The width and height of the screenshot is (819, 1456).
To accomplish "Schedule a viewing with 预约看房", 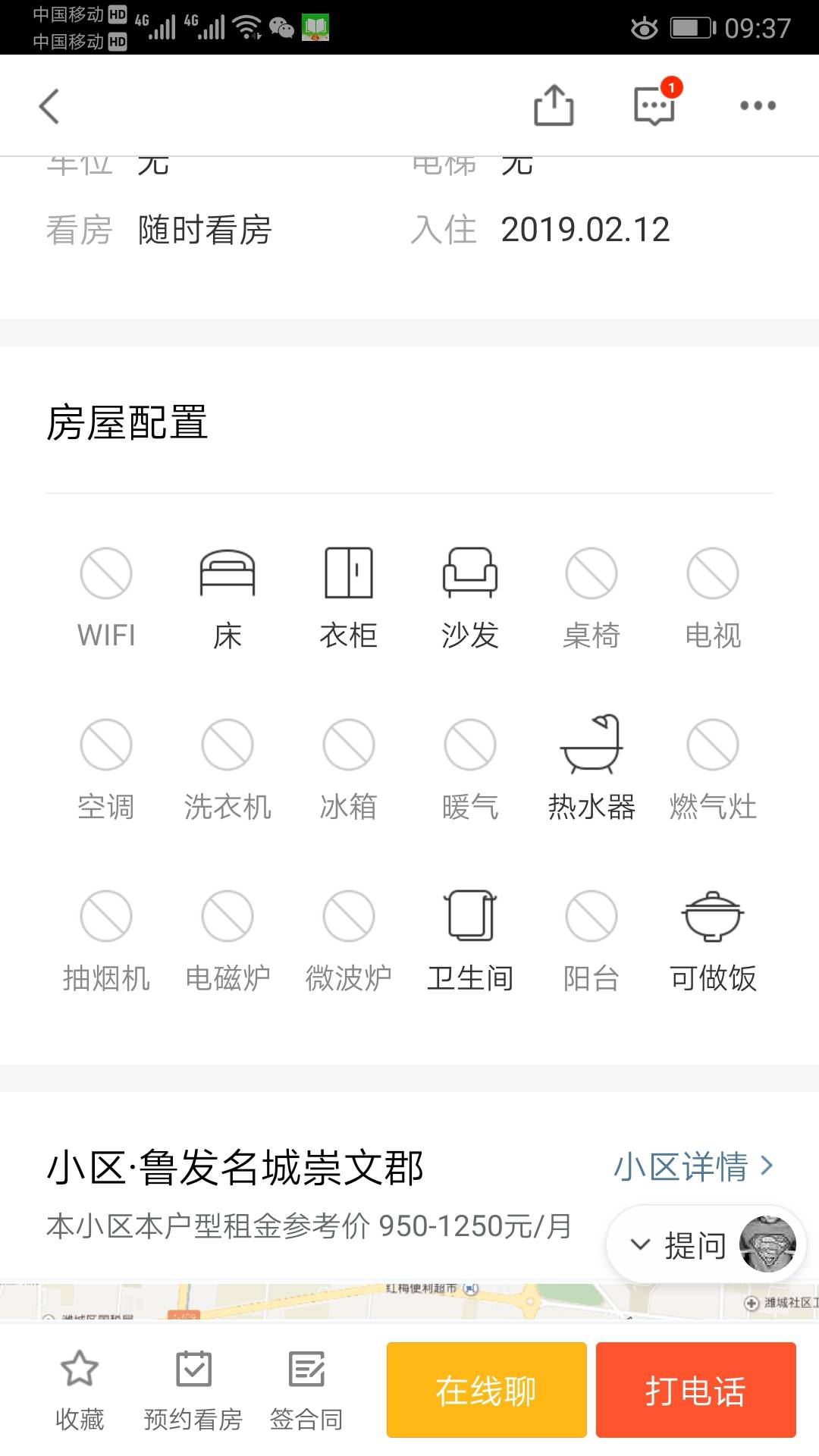I will pyautogui.click(x=193, y=1391).
